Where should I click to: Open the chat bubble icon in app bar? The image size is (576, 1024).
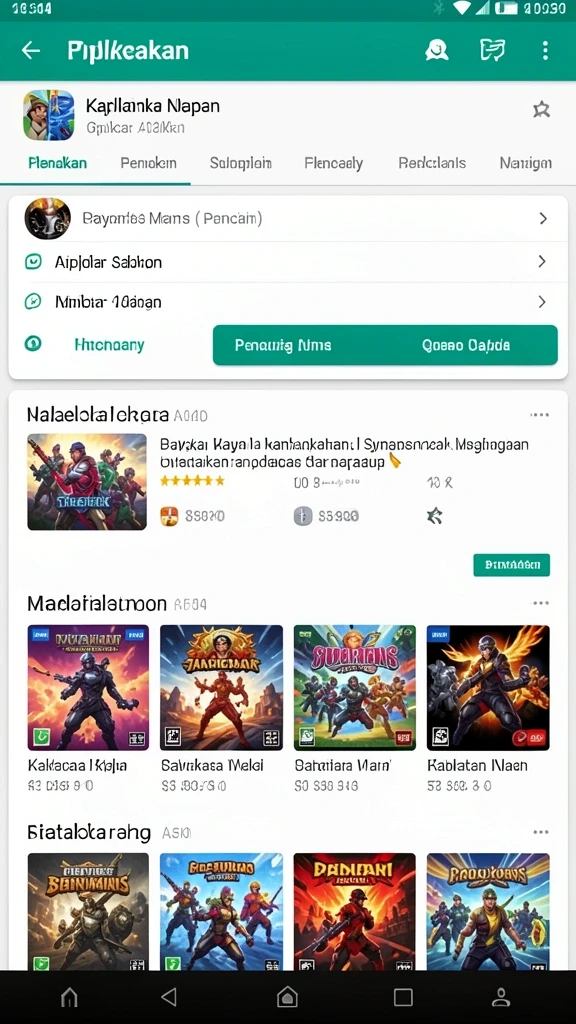point(436,50)
